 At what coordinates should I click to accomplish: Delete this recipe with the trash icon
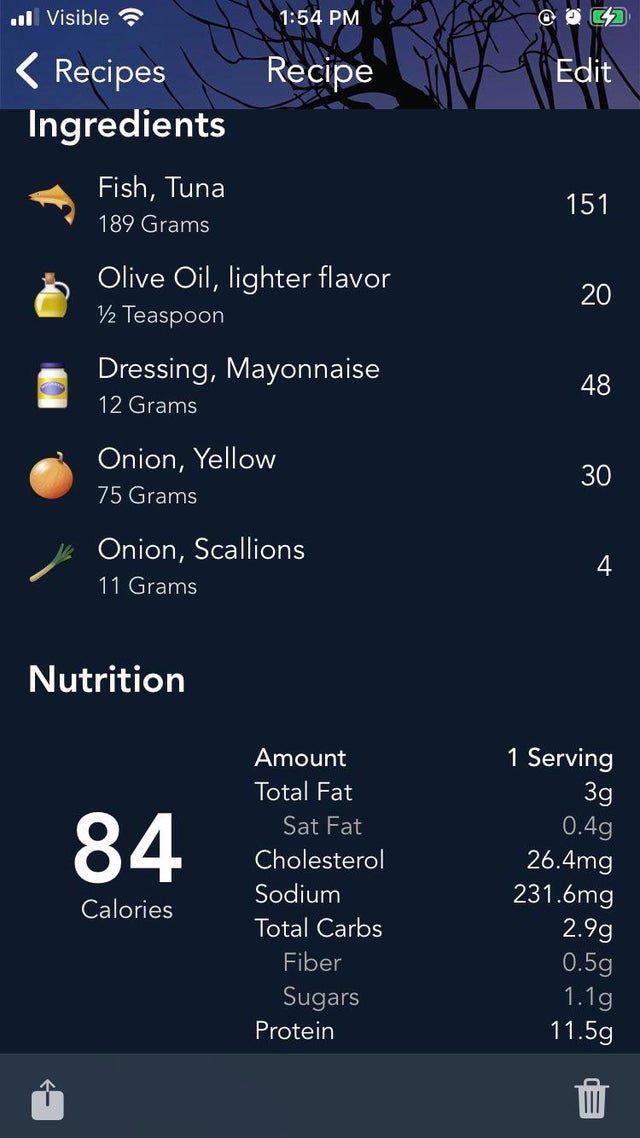591,1099
